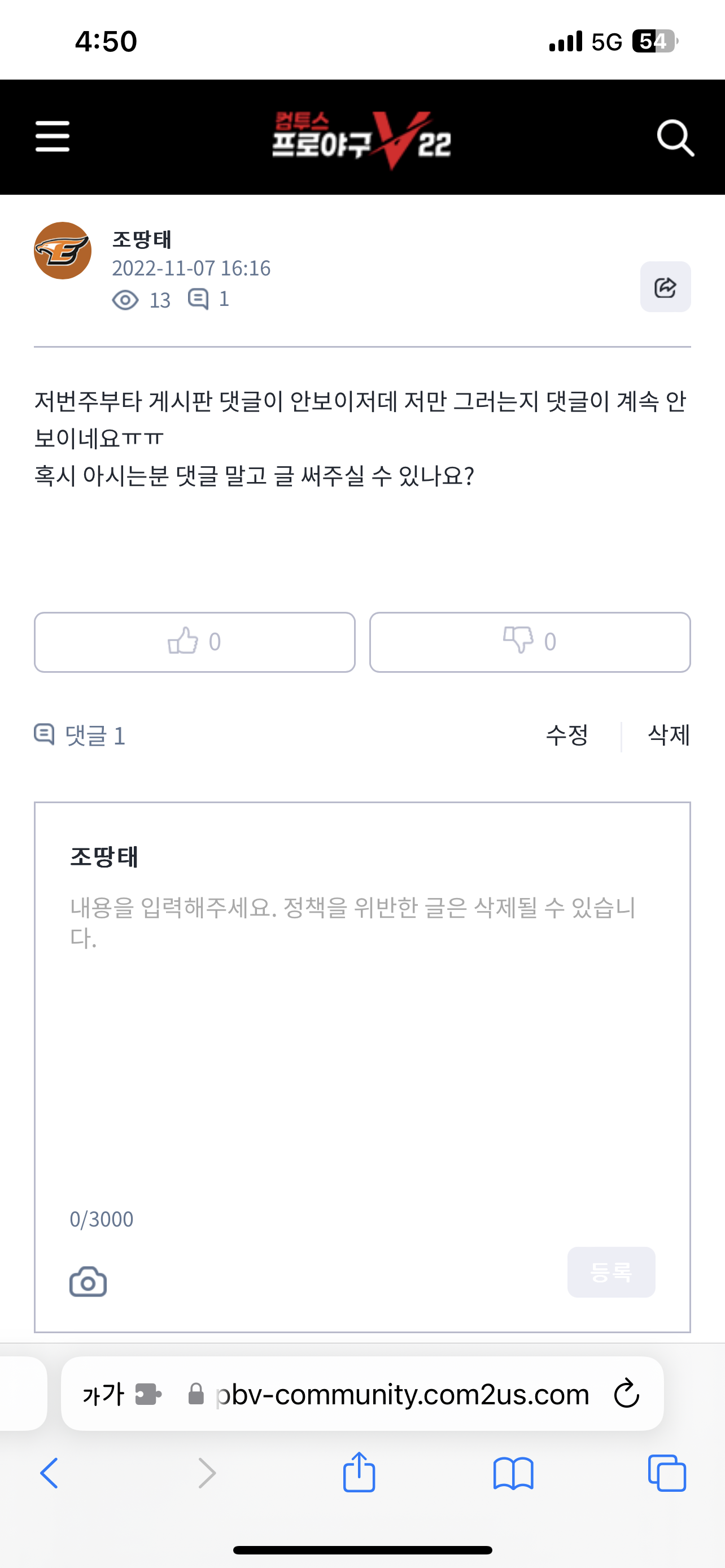This screenshot has height=1568, width=725.
Task: Submit comment with 등록 button
Action: (610, 1272)
